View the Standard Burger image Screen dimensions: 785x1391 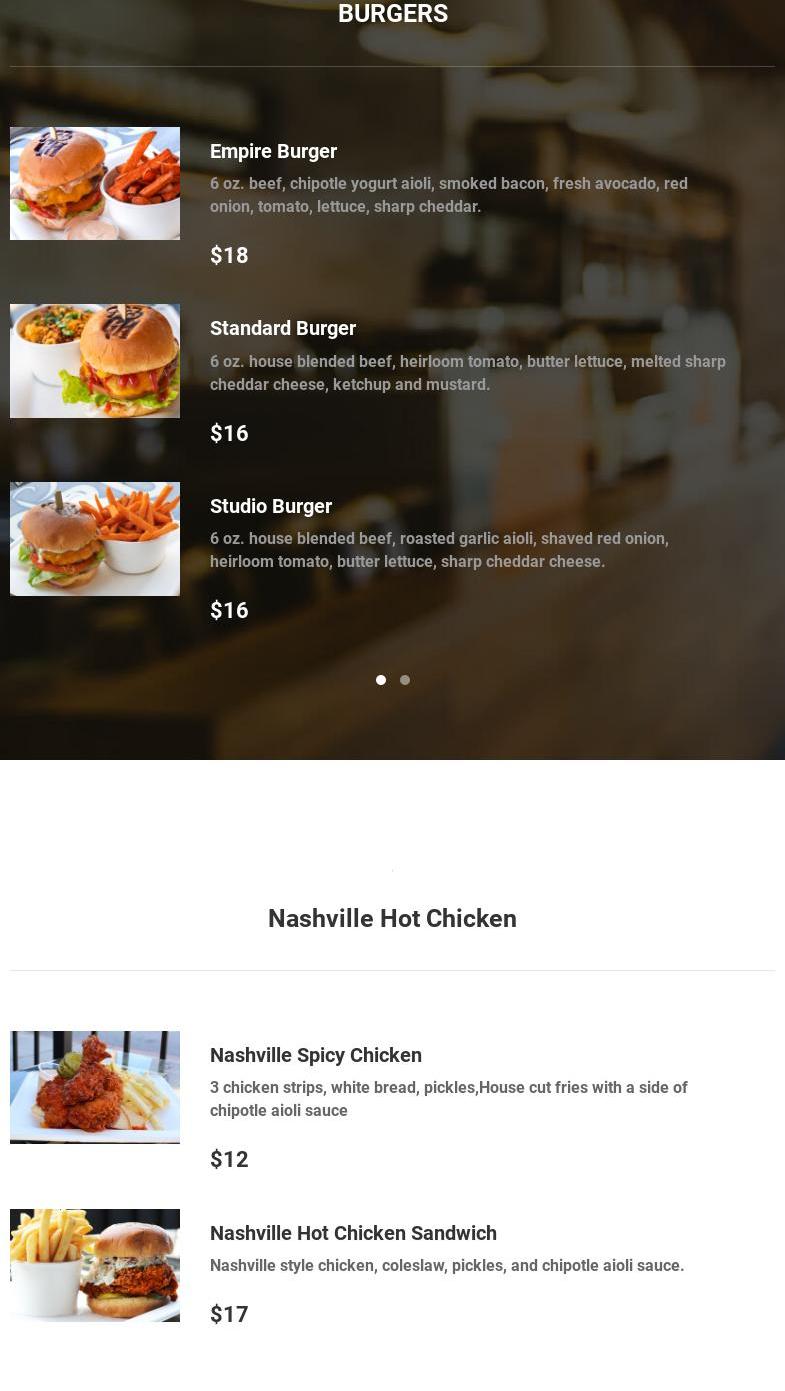(x=95, y=361)
